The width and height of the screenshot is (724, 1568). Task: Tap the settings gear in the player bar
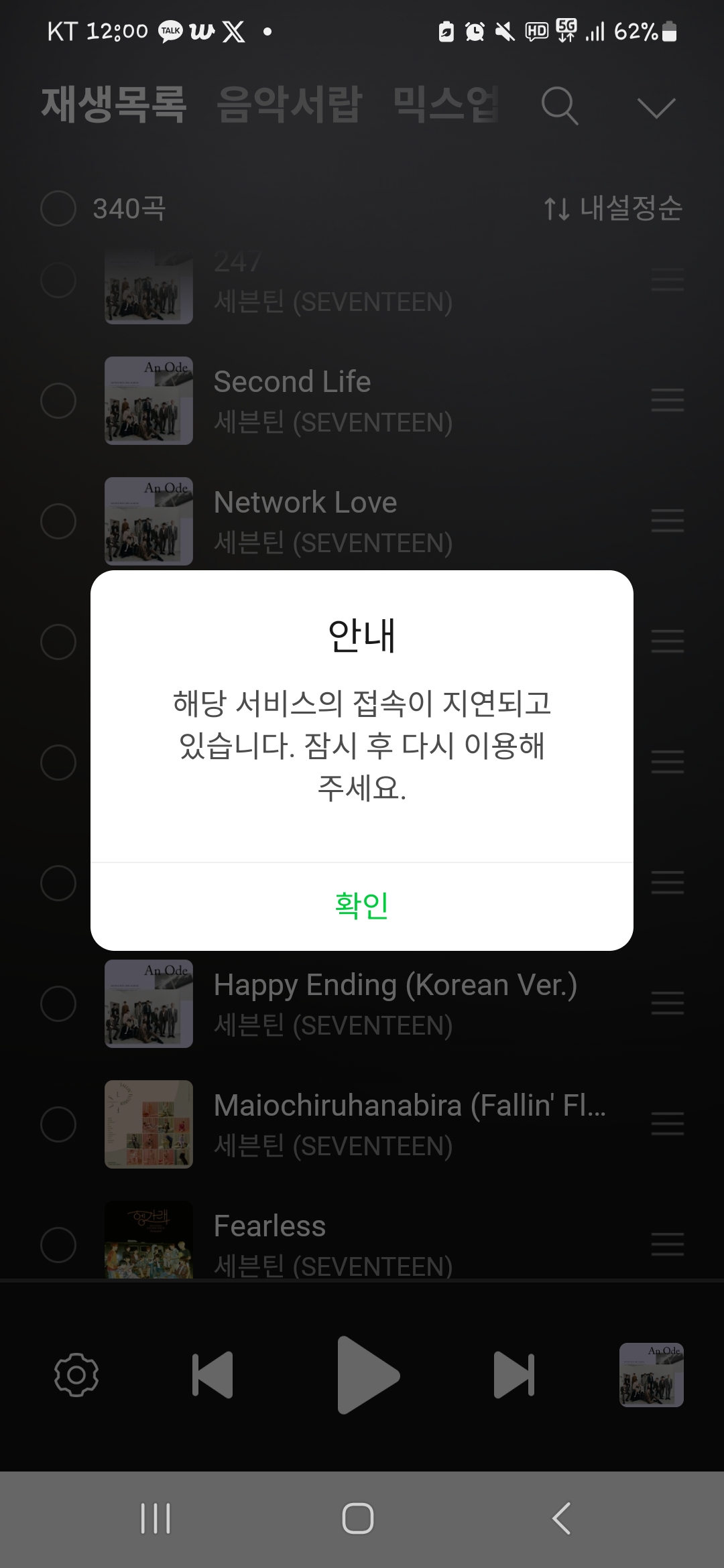click(x=76, y=1375)
